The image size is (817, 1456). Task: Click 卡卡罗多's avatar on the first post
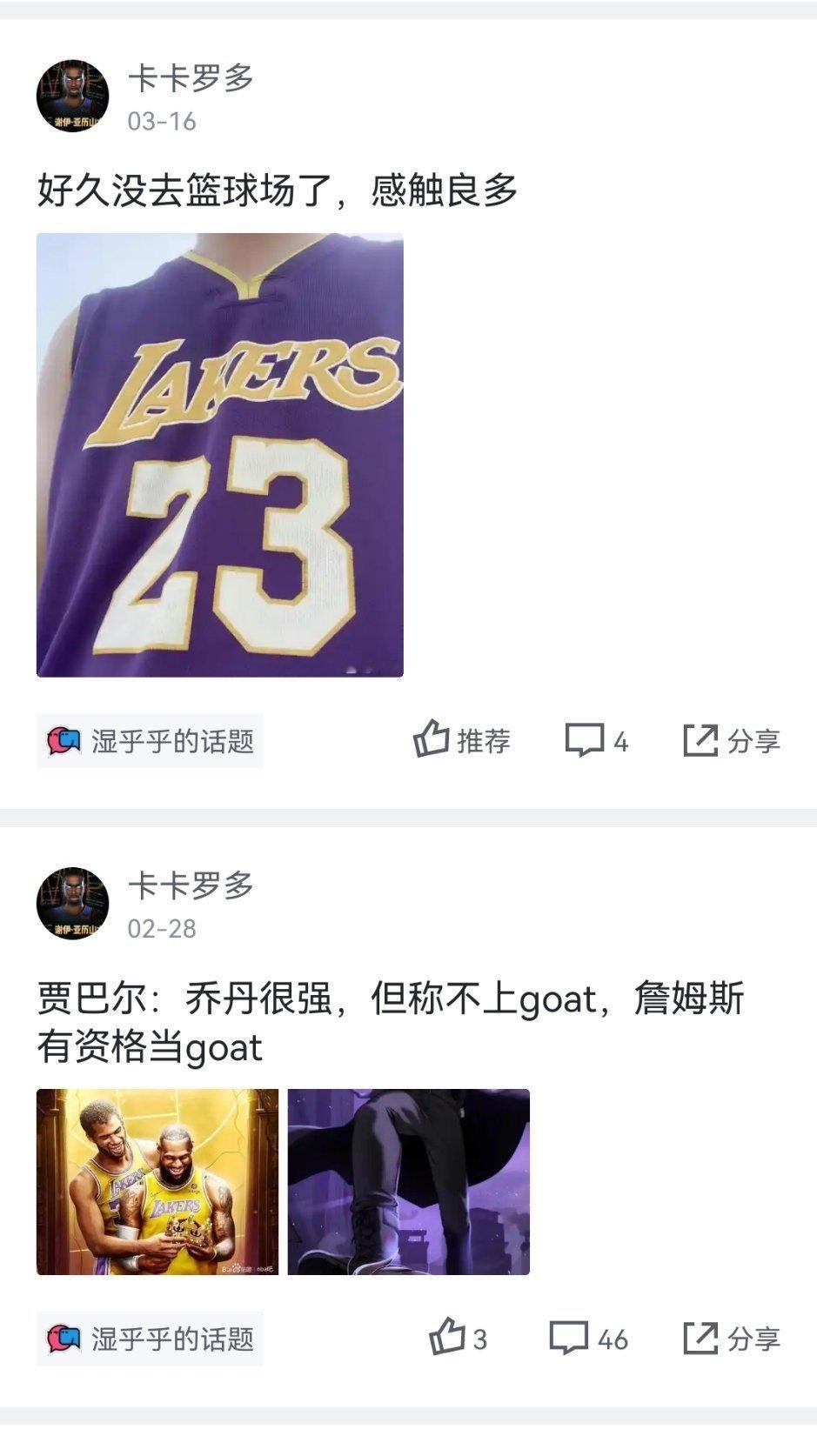click(77, 94)
